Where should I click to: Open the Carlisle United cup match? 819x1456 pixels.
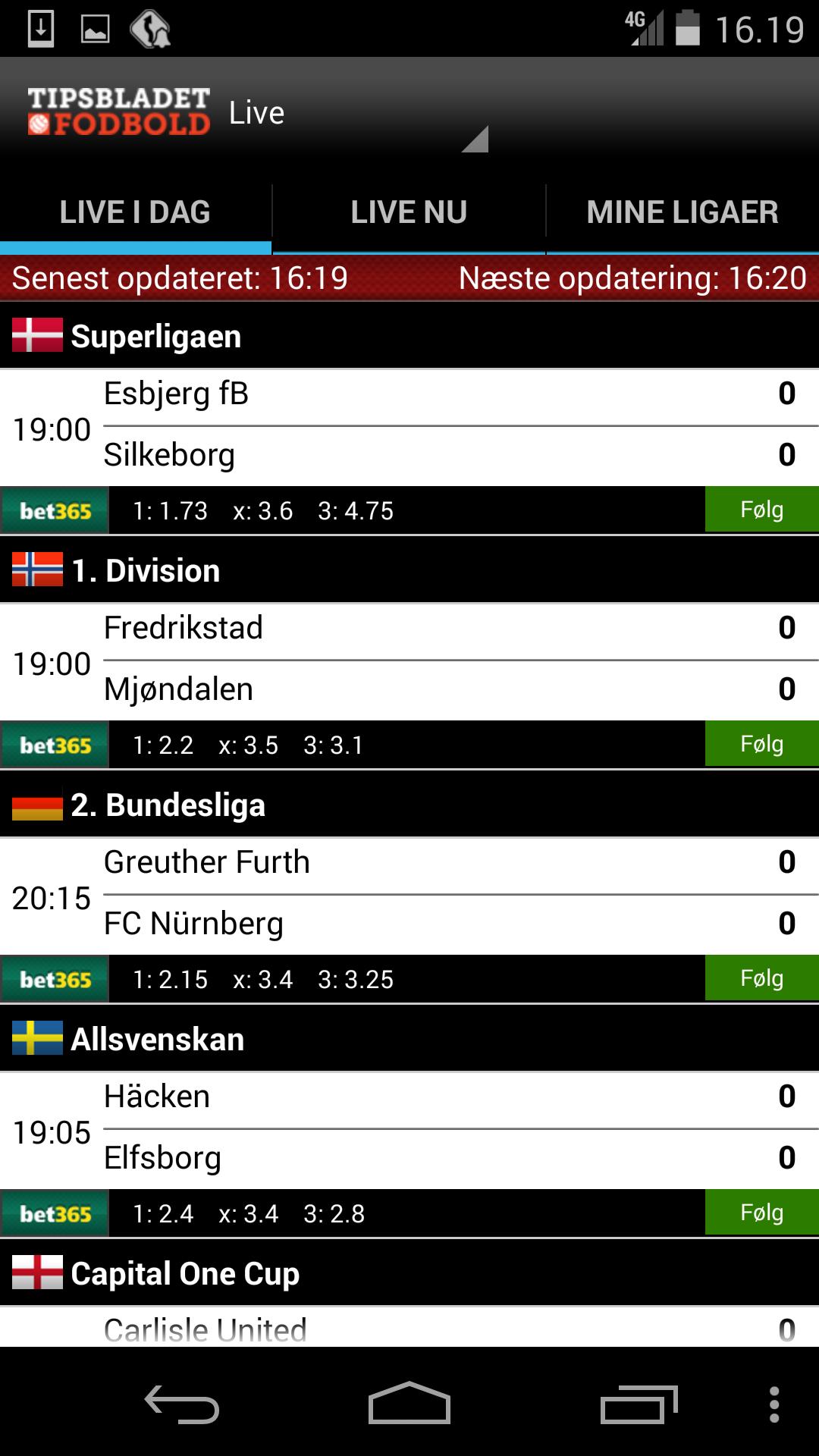coord(409,1329)
